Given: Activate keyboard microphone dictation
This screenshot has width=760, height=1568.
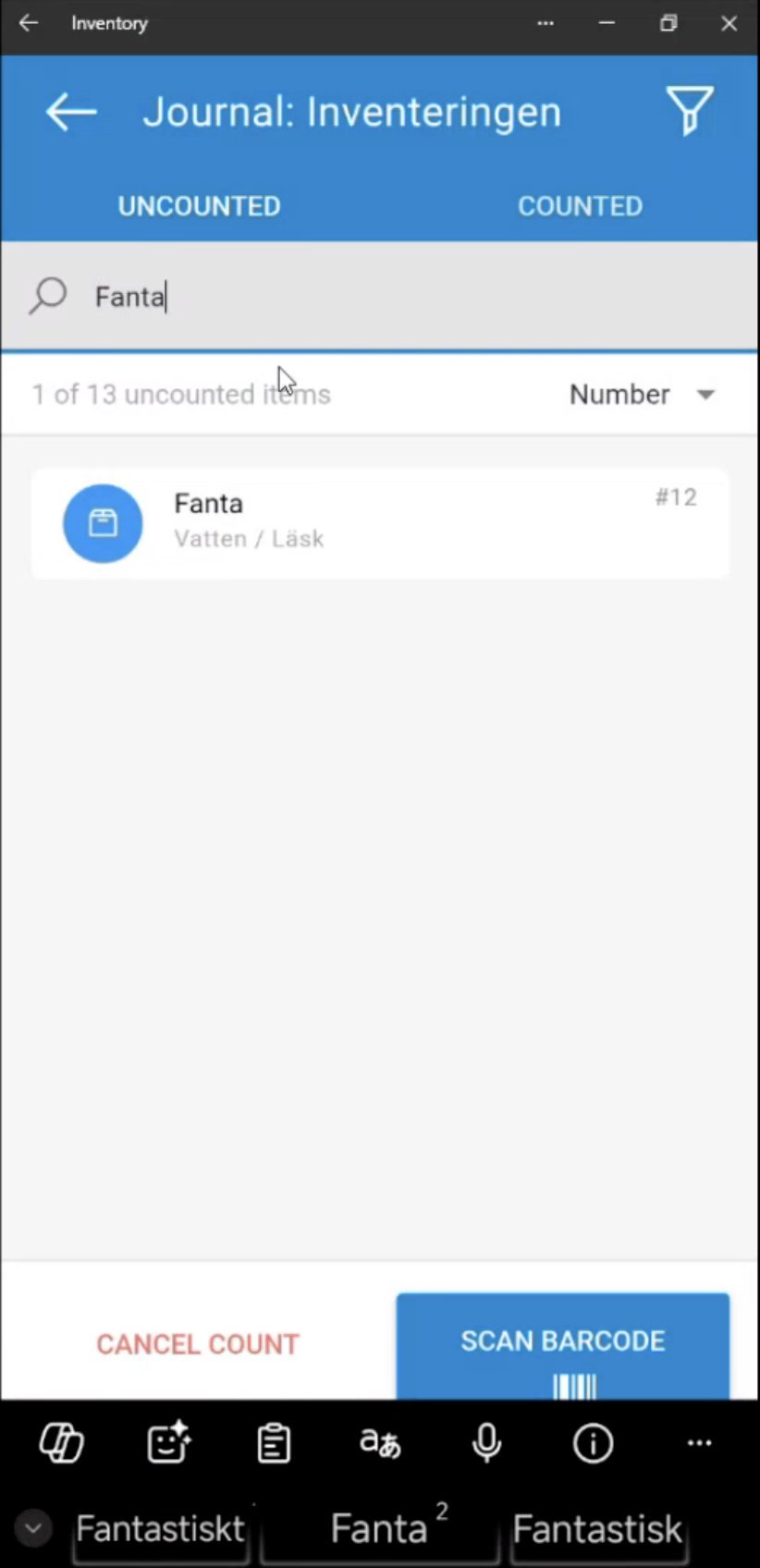Looking at the screenshot, I should click(x=486, y=1442).
